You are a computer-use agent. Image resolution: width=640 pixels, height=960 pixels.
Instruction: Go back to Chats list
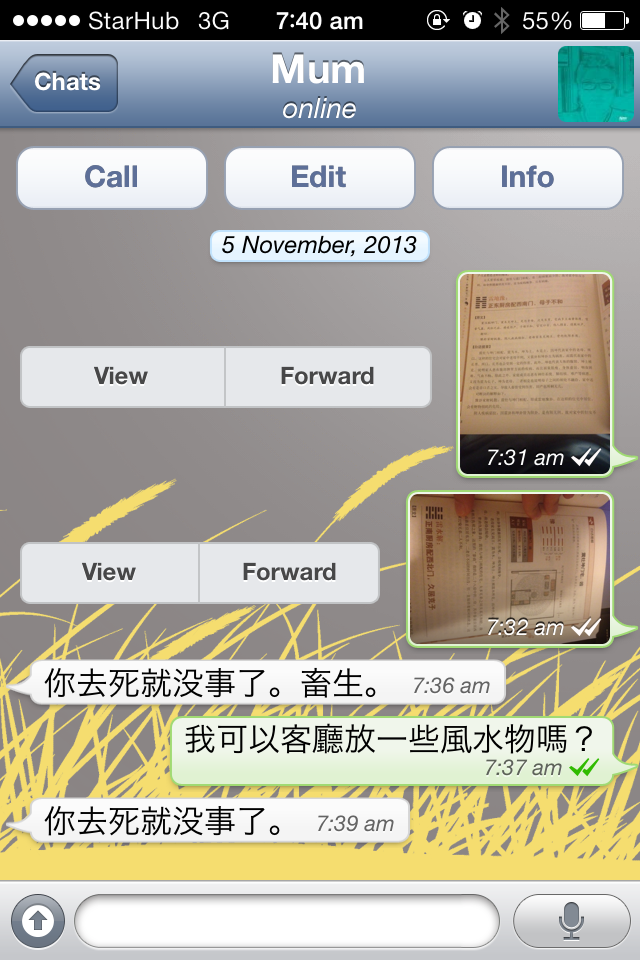[64, 83]
